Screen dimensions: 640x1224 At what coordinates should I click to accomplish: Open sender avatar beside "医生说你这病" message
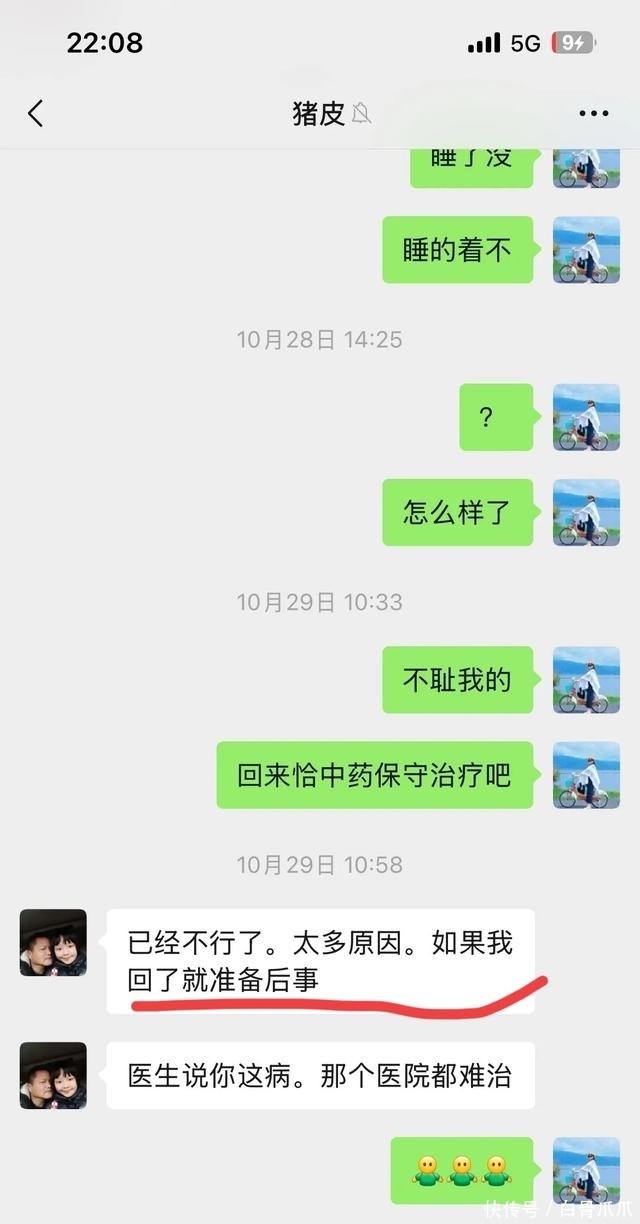click(x=53, y=1075)
